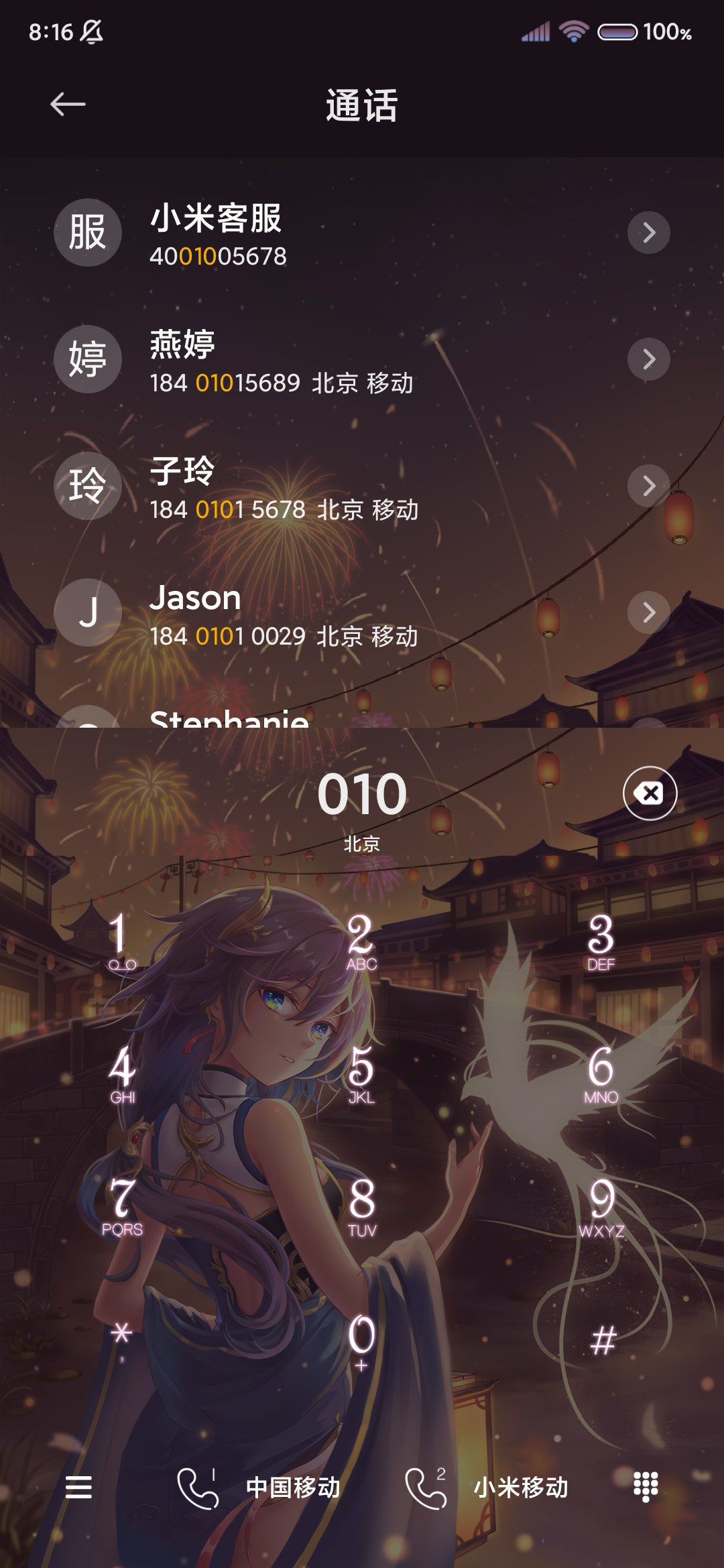
Task: Open the dialer menu icon
Action: point(78,1488)
